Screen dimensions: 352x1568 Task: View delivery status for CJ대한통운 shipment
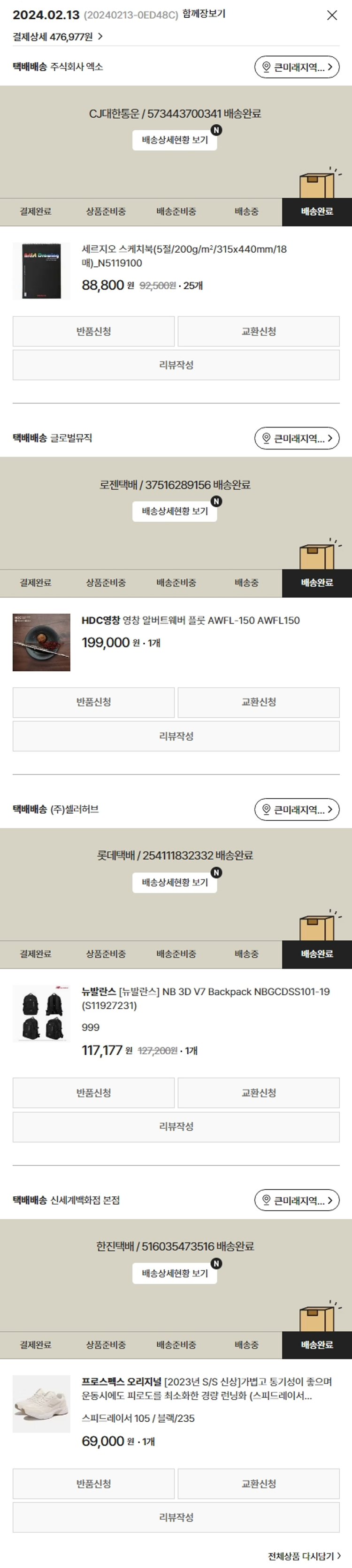[175, 140]
